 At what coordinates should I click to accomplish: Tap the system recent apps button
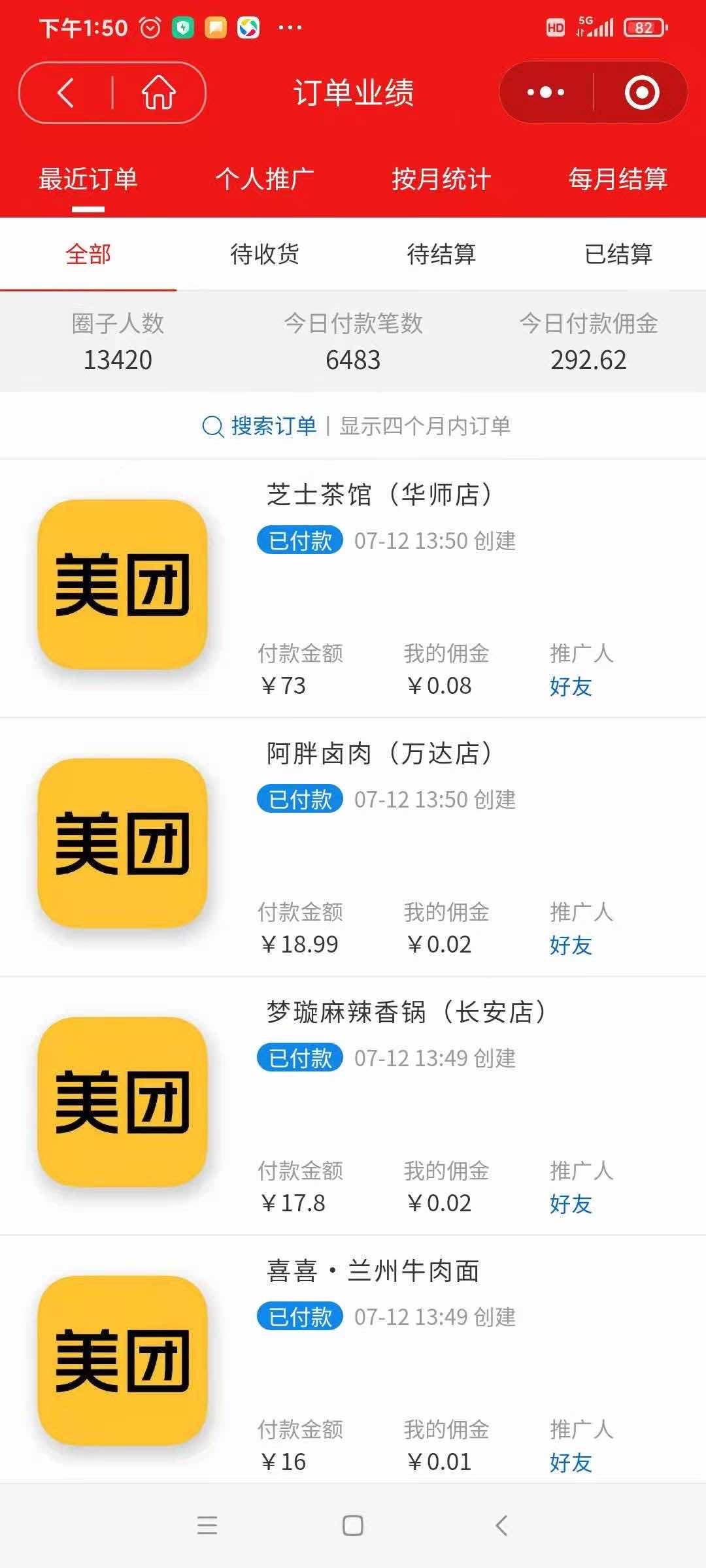point(207,1526)
